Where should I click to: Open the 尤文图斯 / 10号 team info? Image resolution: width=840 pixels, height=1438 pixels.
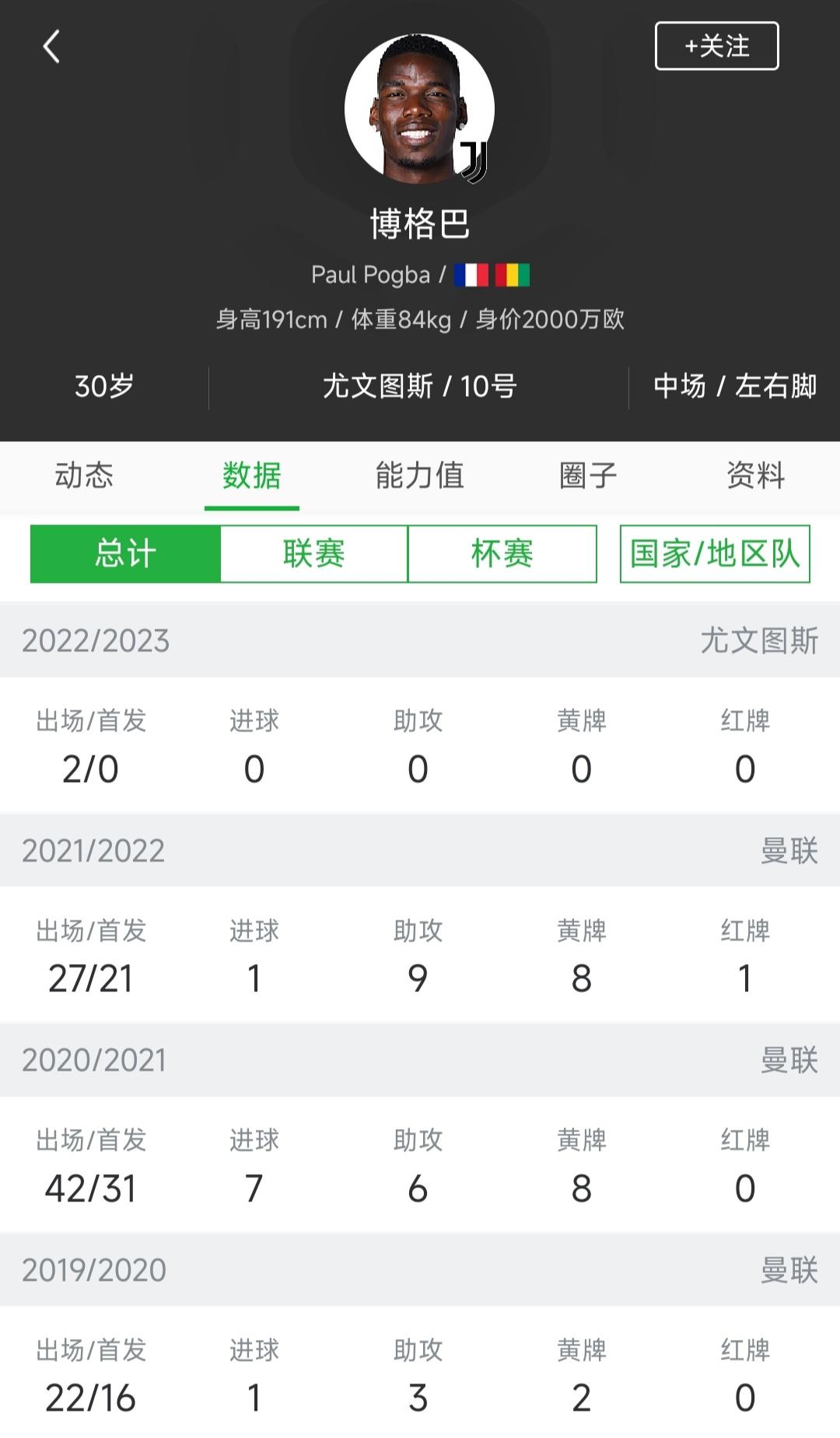click(420, 386)
